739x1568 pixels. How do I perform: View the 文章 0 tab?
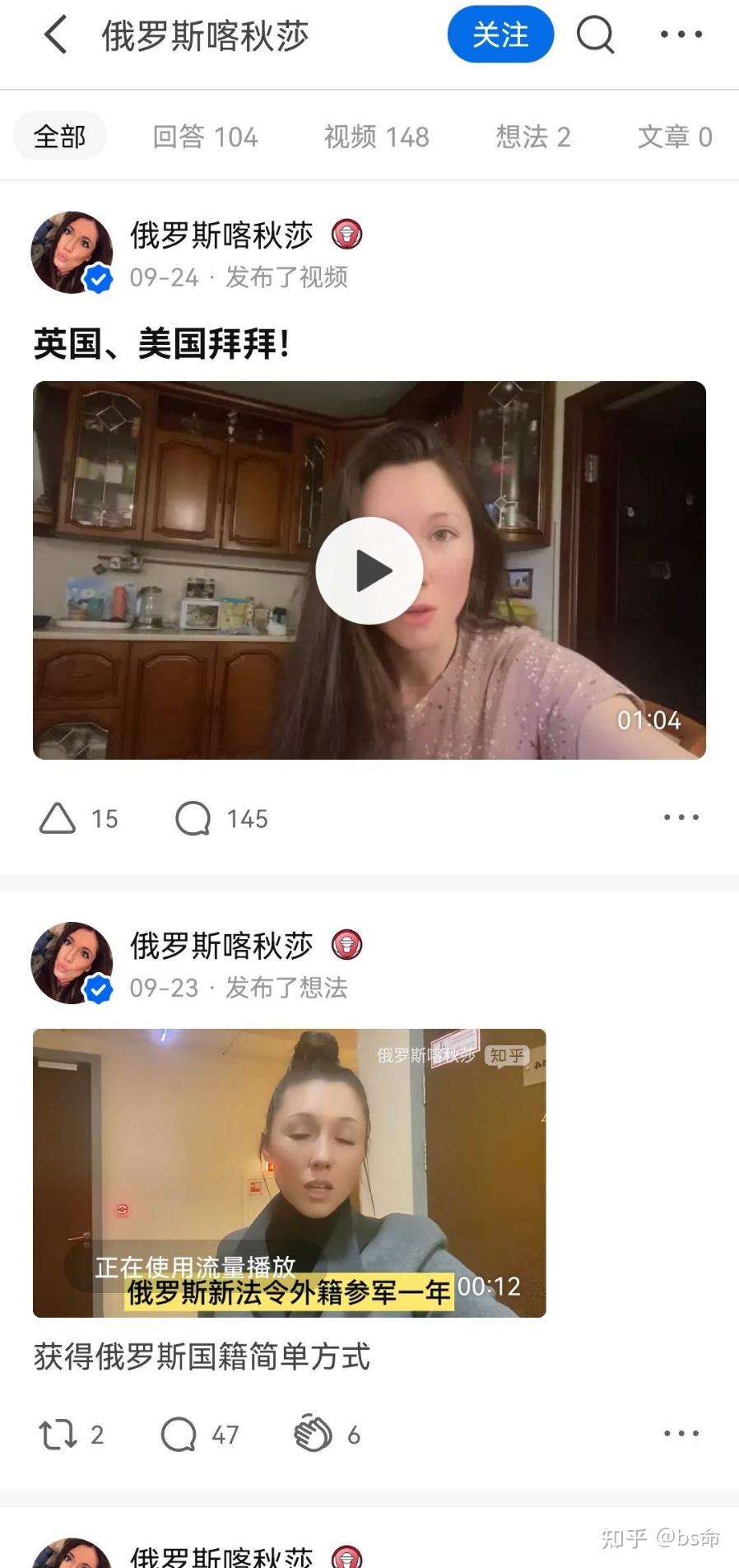[674, 137]
